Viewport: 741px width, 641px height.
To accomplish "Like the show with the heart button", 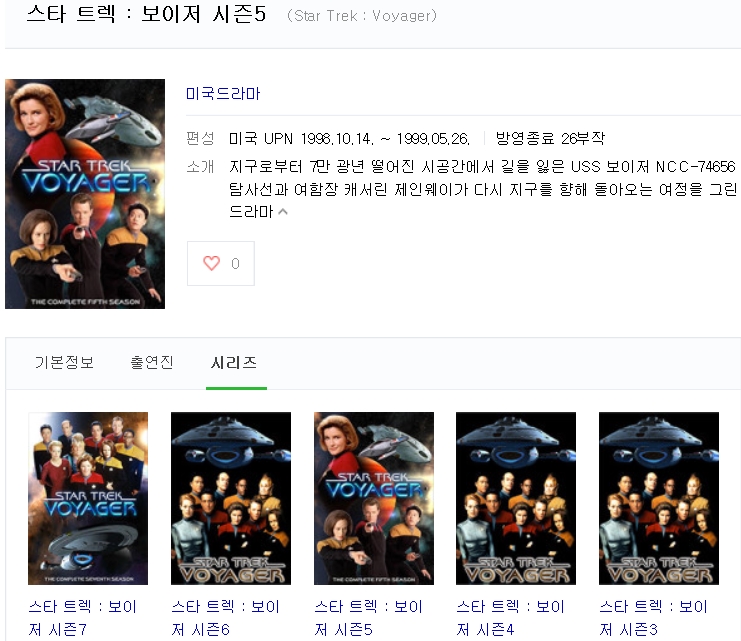I will pyautogui.click(x=220, y=263).
